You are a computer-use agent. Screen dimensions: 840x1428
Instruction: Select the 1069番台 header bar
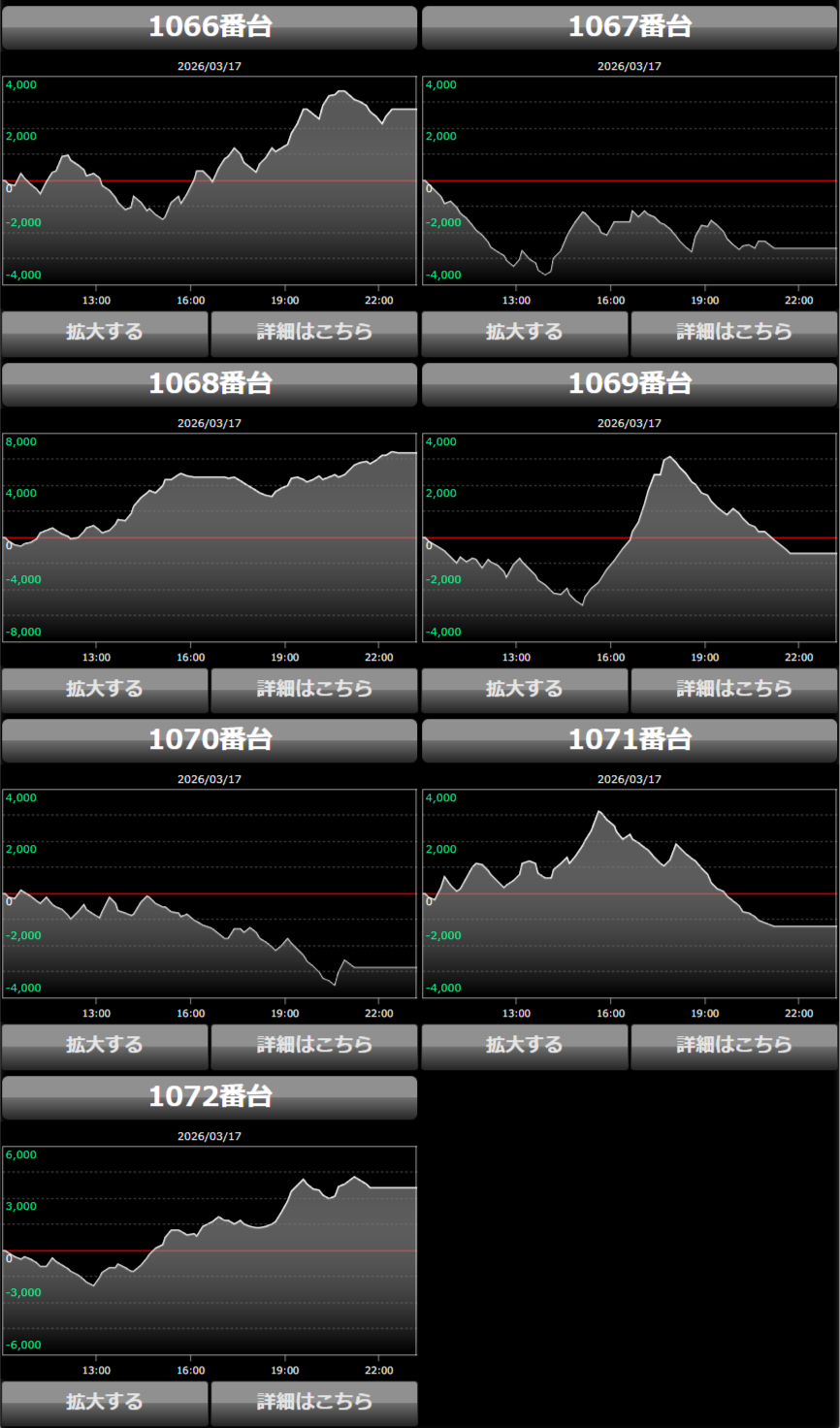630,384
